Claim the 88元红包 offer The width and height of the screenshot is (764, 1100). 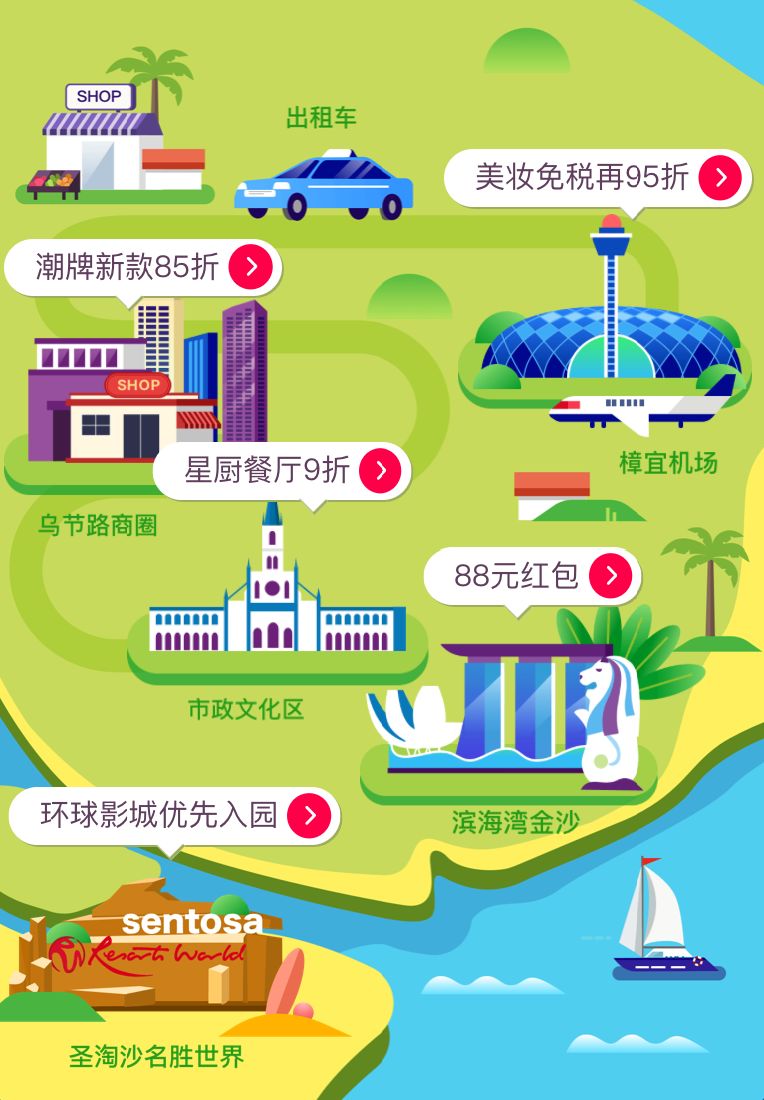(x=533, y=576)
